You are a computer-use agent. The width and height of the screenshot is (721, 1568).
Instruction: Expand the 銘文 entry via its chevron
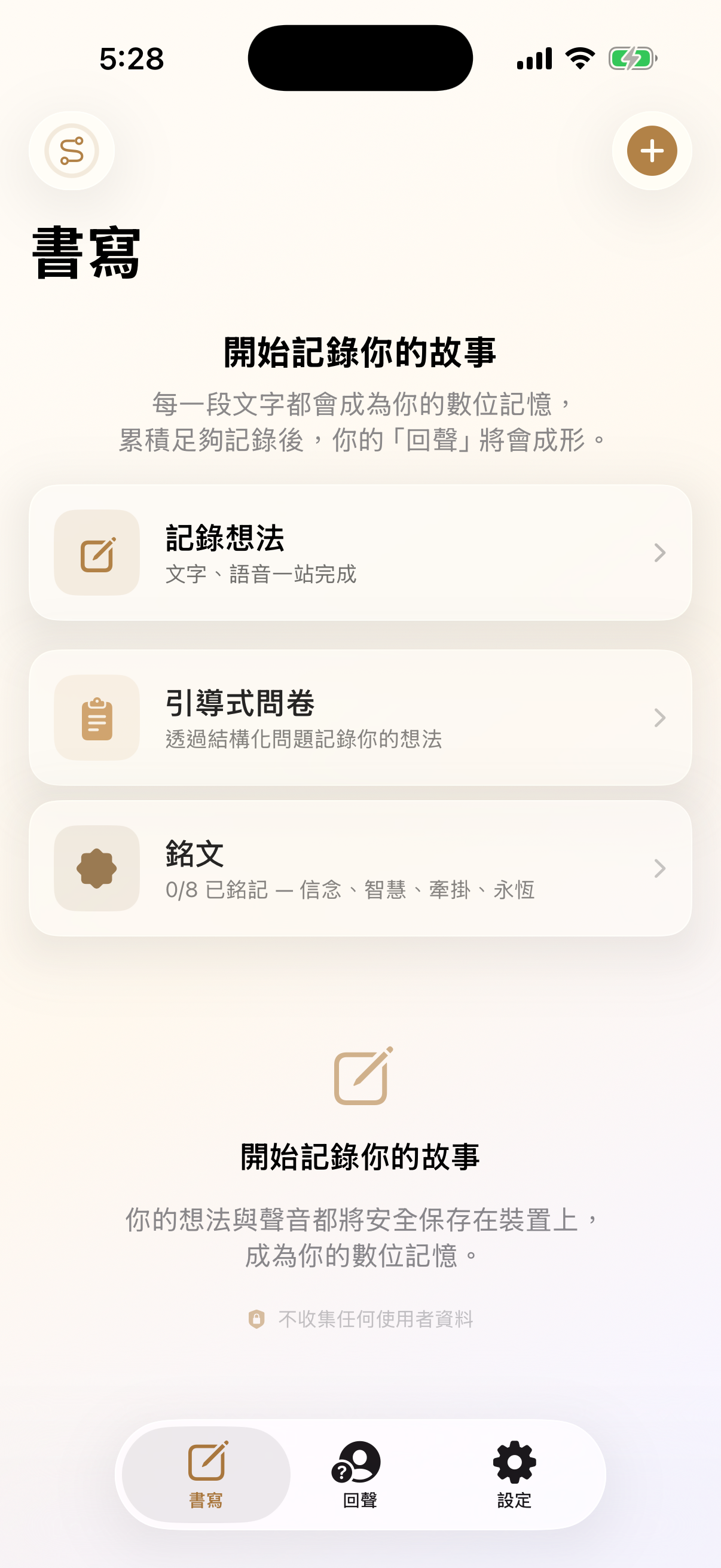click(x=660, y=868)
